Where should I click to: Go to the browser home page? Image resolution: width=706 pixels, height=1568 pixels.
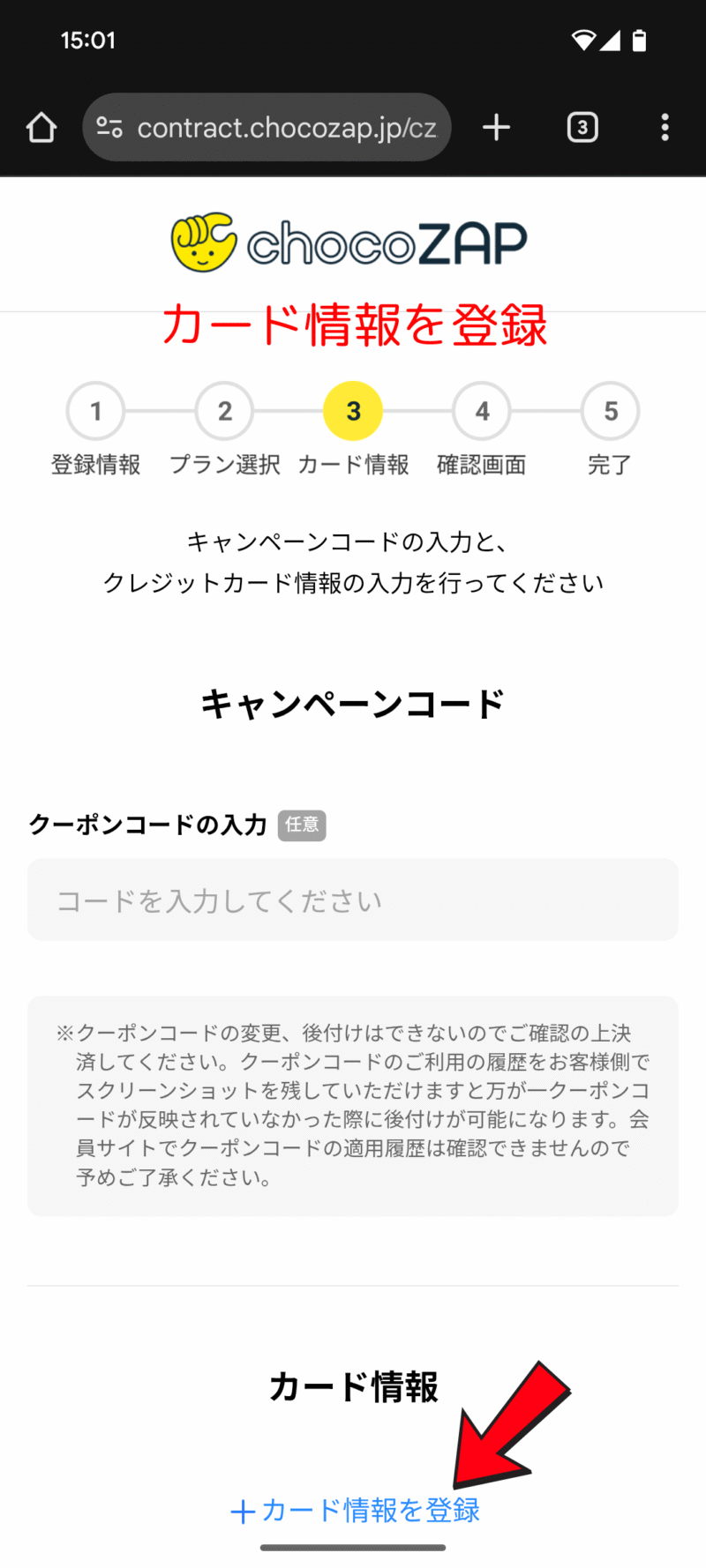41,128
